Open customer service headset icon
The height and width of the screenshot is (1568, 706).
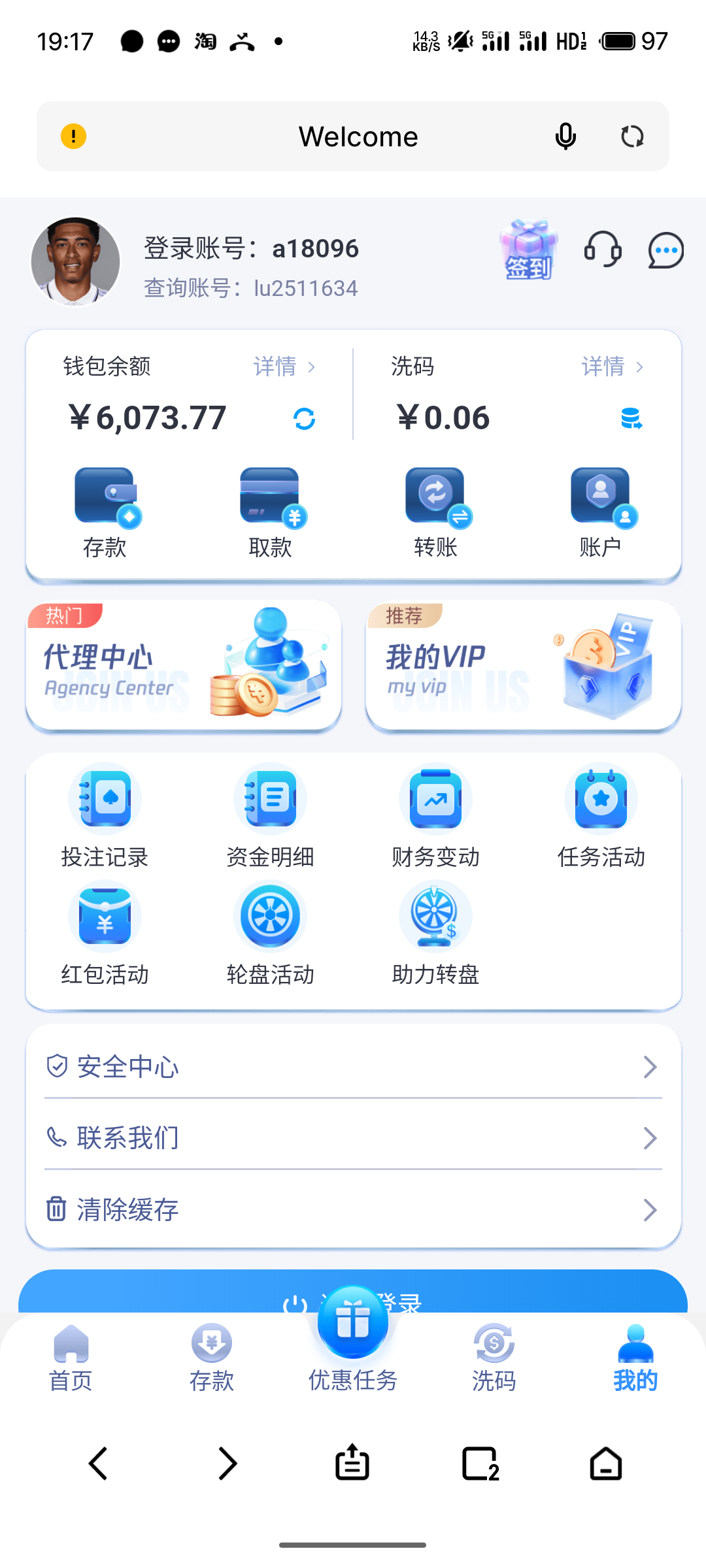602,250
